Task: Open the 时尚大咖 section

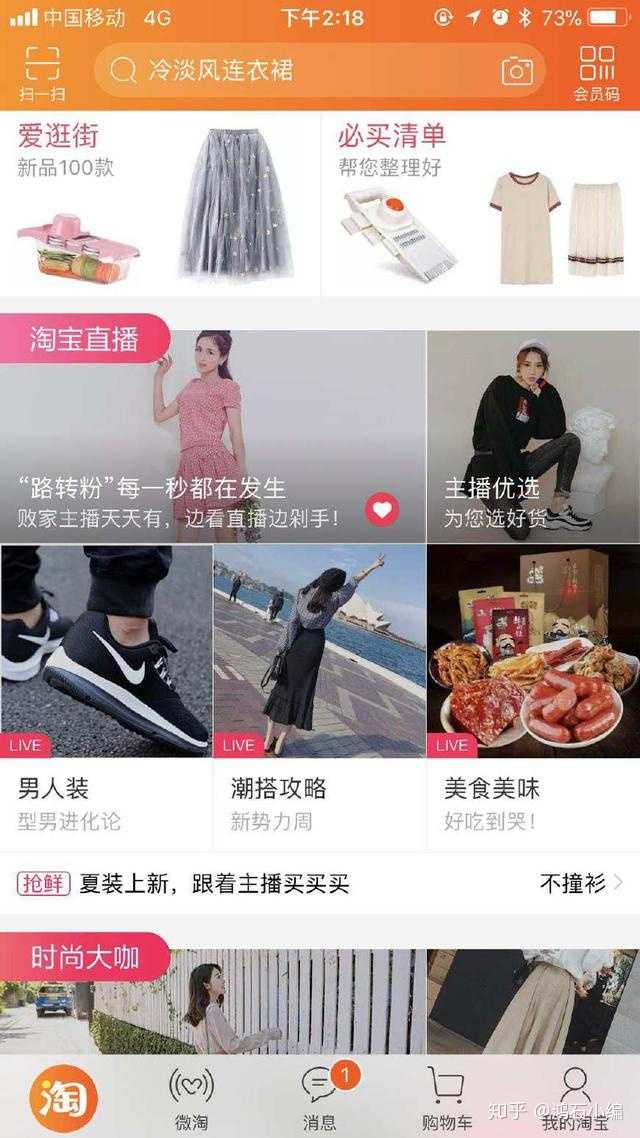Action: [84, 957]
